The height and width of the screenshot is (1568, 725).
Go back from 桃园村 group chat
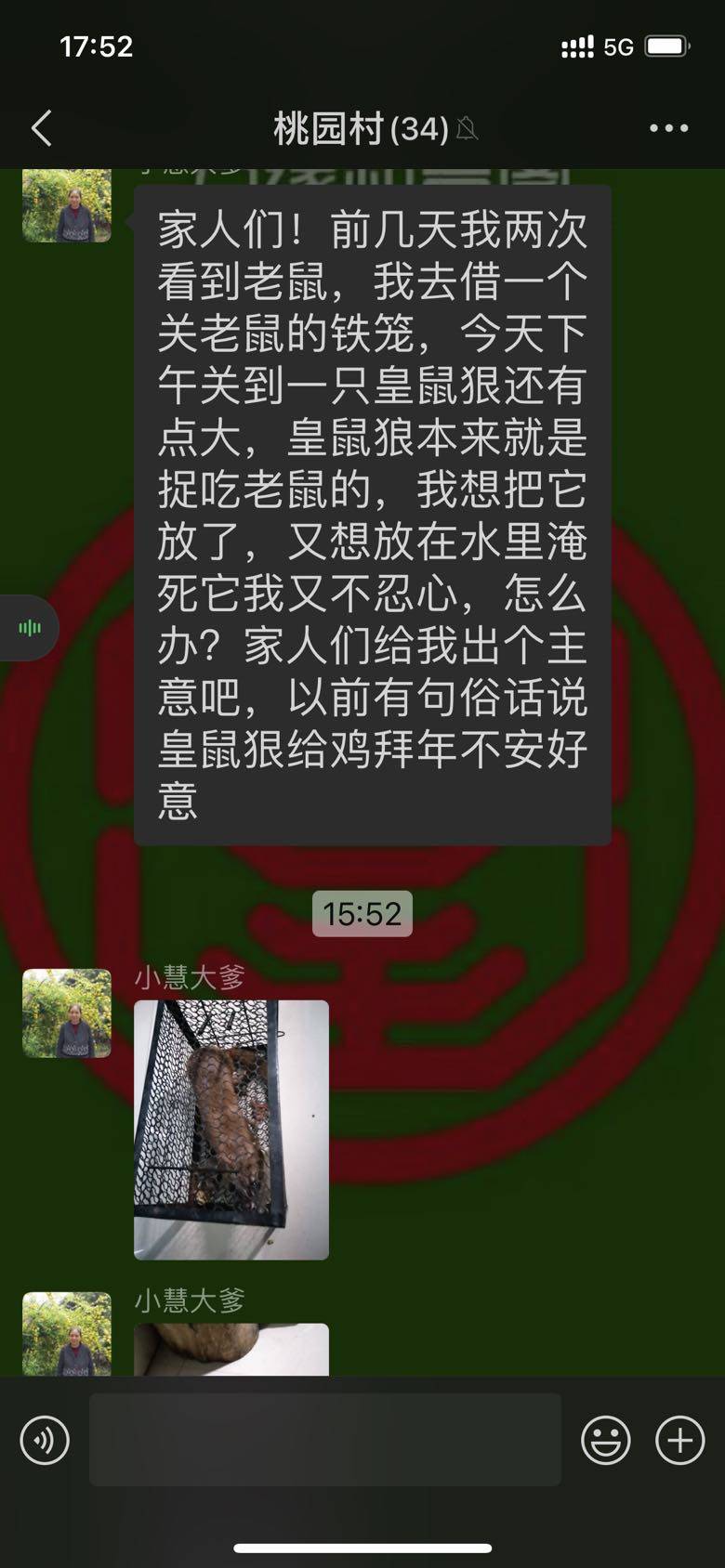[x=42, y=128]
